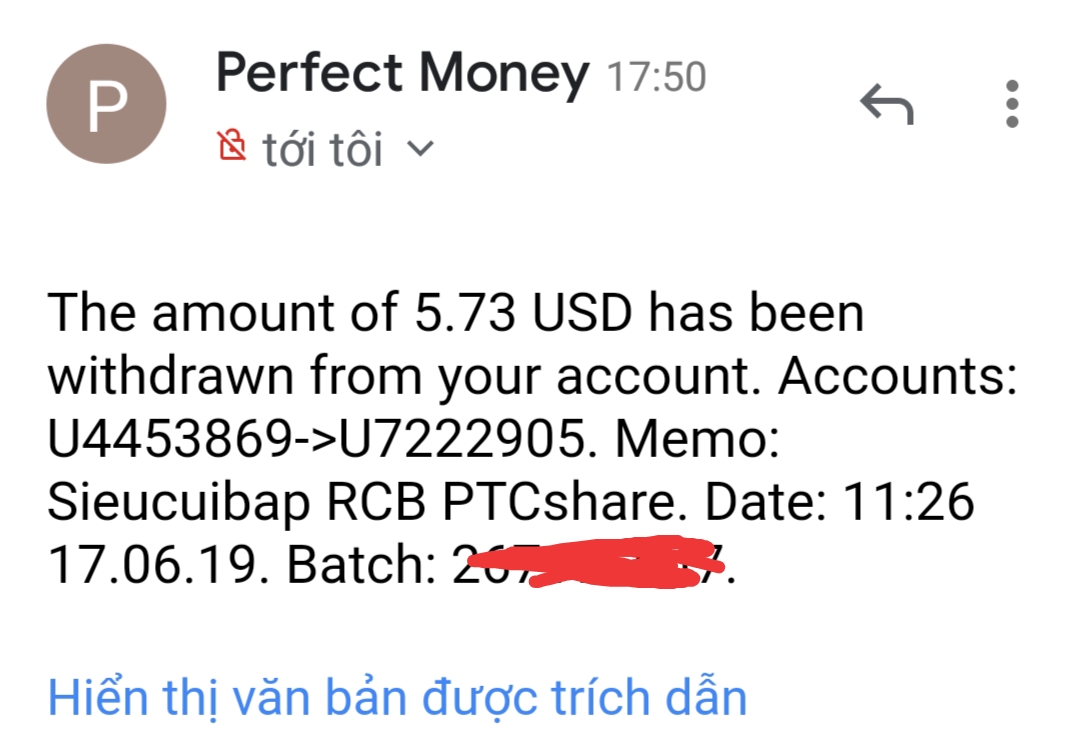The height and width of the screenshot is (751, 1078).
Task: Reply to the Perfect Money email
Action: pyautogui.click(x=887, y=104)
